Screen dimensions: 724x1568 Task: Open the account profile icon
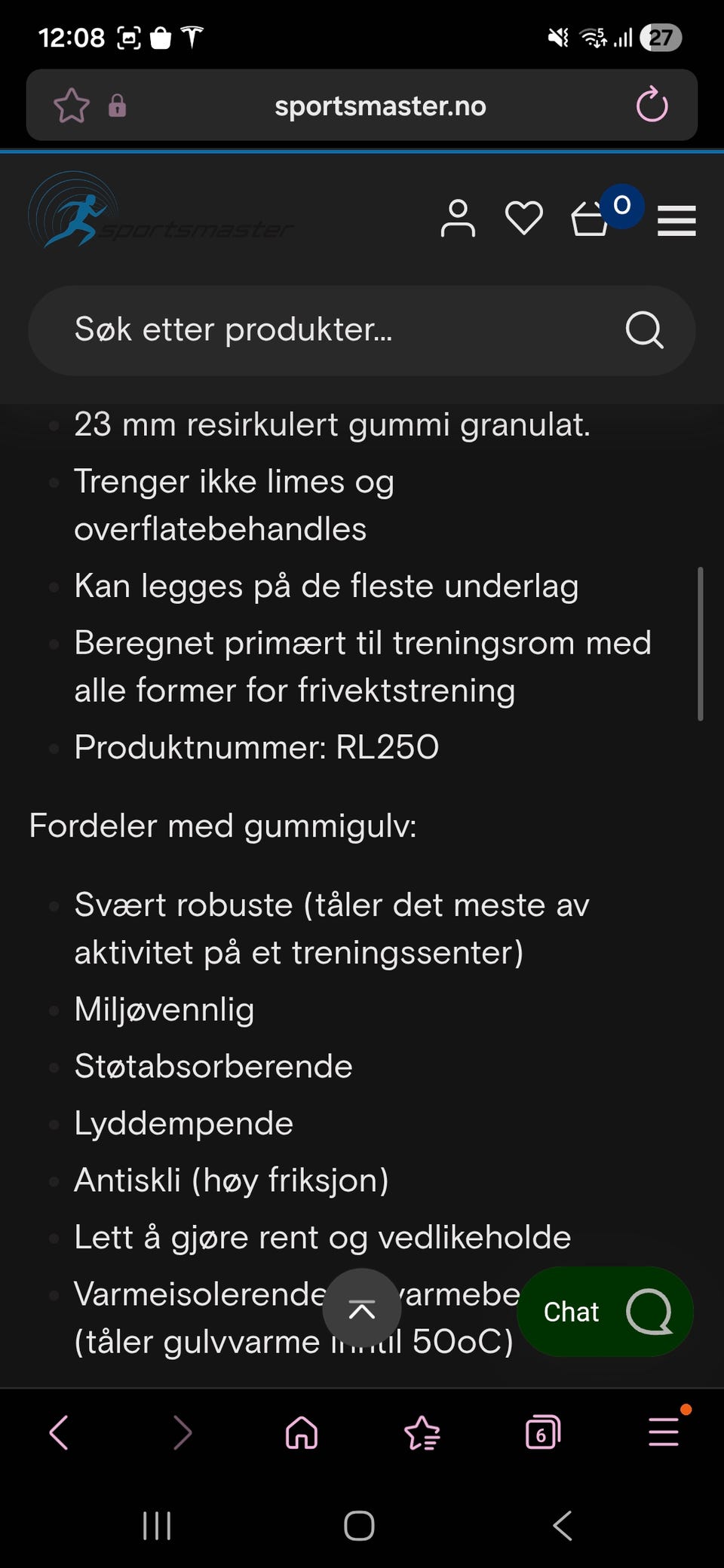point(458,219)
